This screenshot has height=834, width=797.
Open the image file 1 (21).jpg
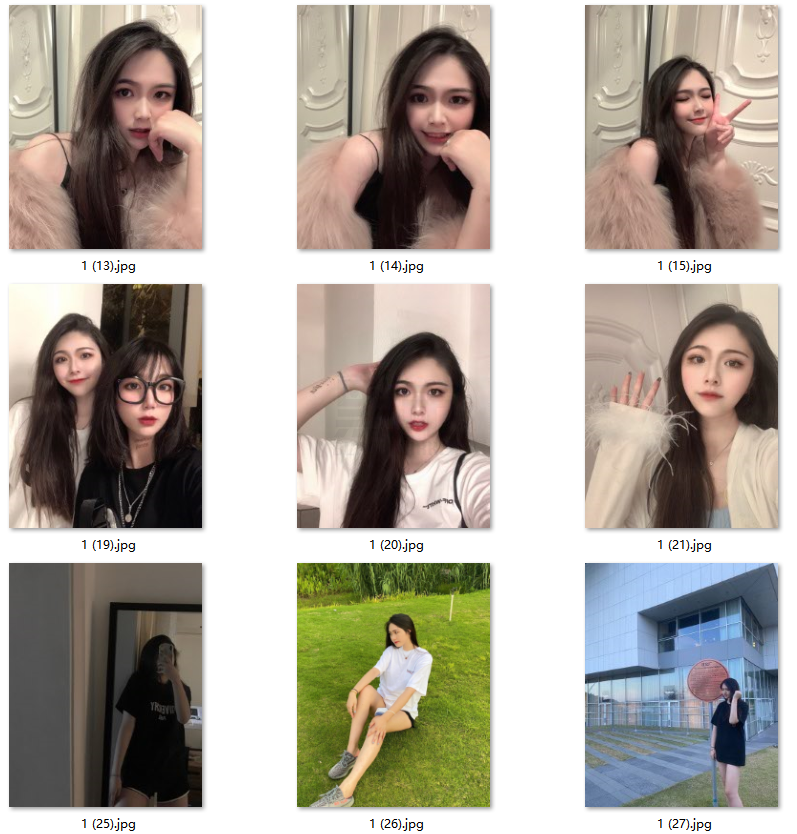pos(681,406)
